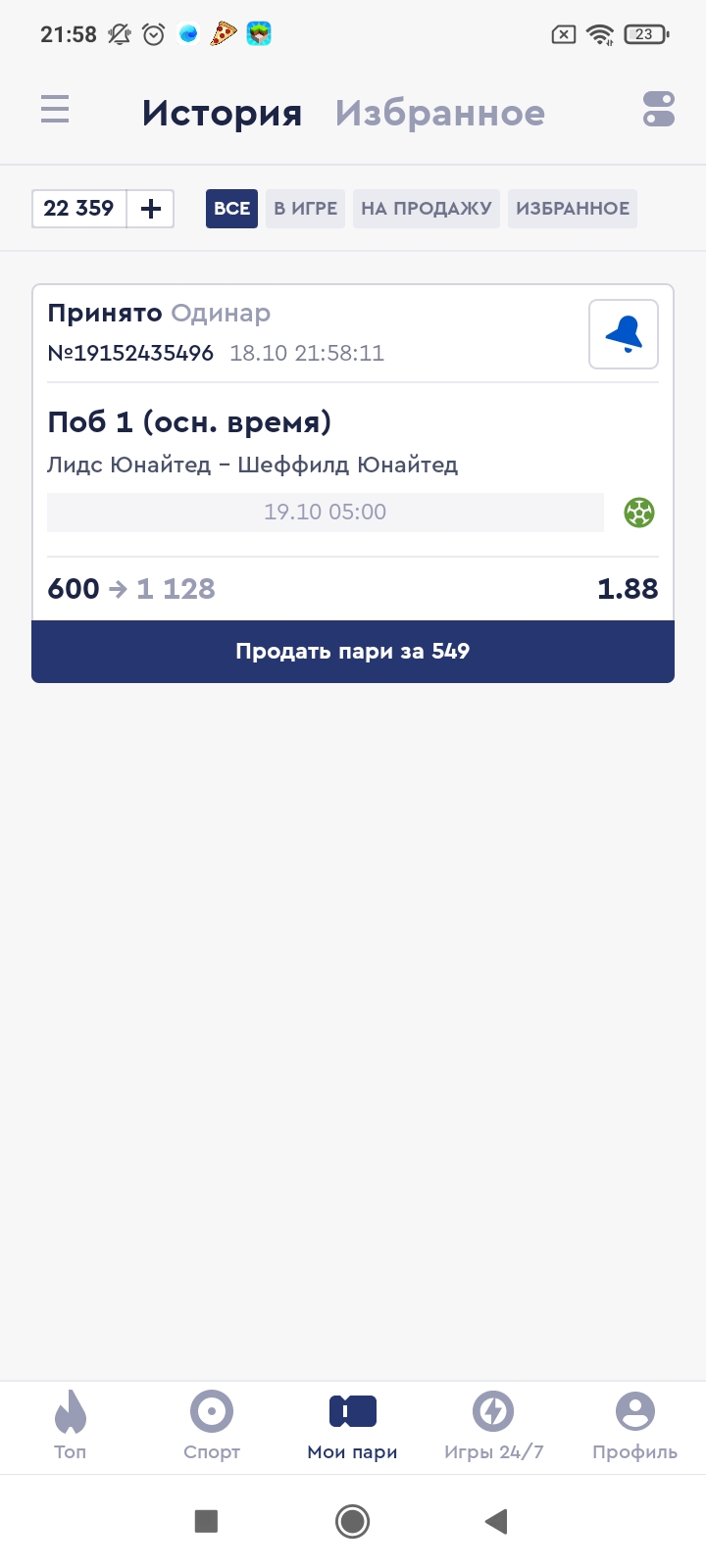Open the hamburger drawer menu
Image resolution: width=706 pixels, height=1568 pixels.
[x=55, y=109]
